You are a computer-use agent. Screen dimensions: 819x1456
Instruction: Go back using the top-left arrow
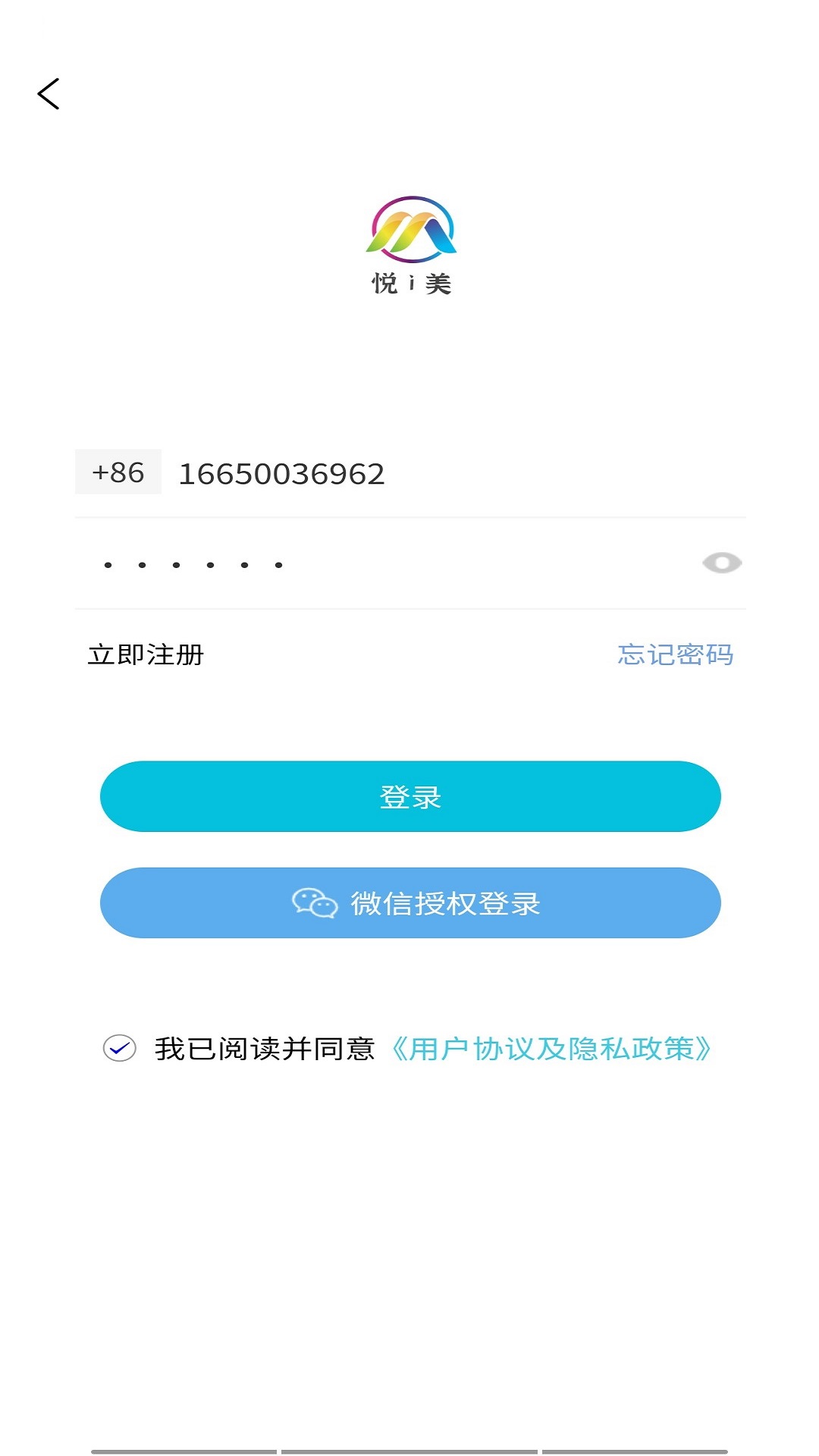[x=49, y=94]
